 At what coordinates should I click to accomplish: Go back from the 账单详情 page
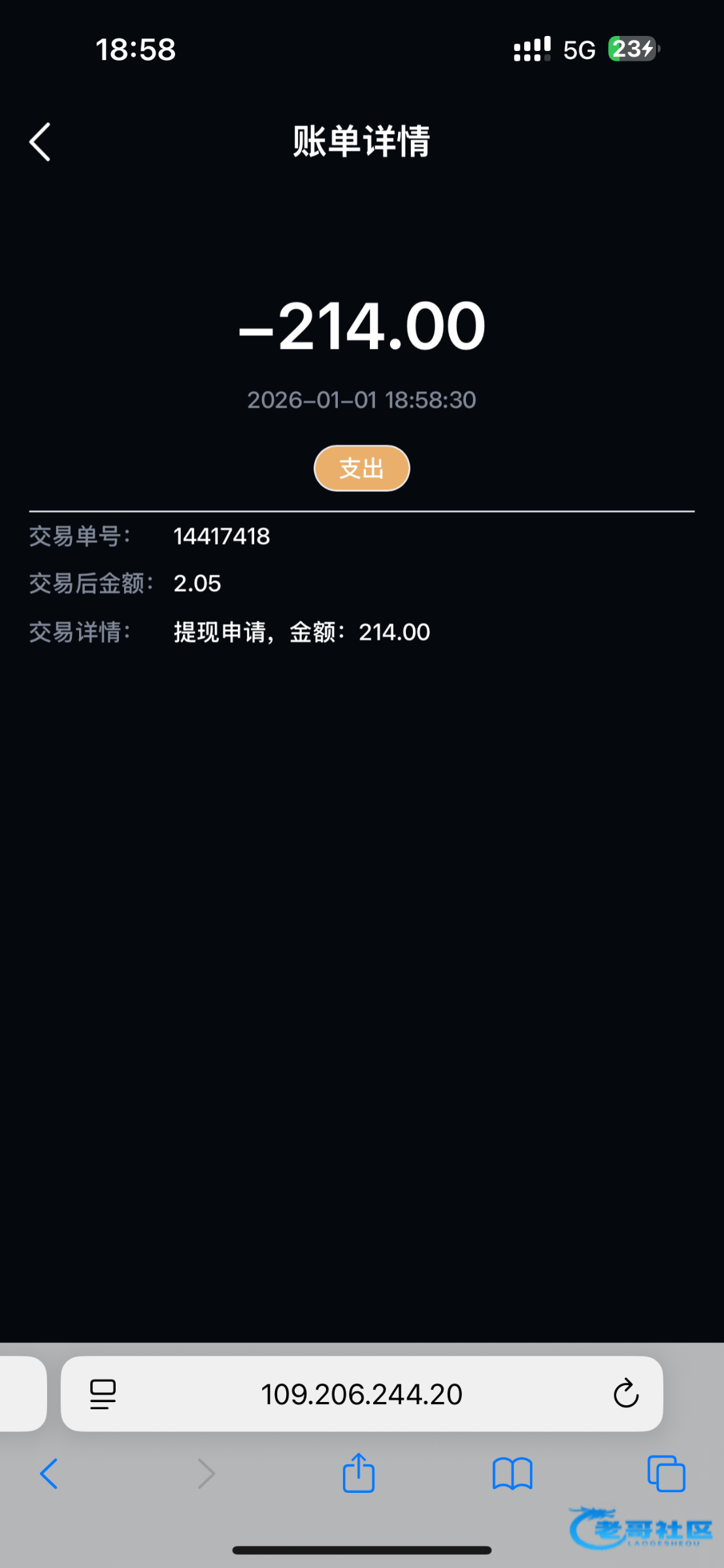pyautogui.click(x=40, y=142)
